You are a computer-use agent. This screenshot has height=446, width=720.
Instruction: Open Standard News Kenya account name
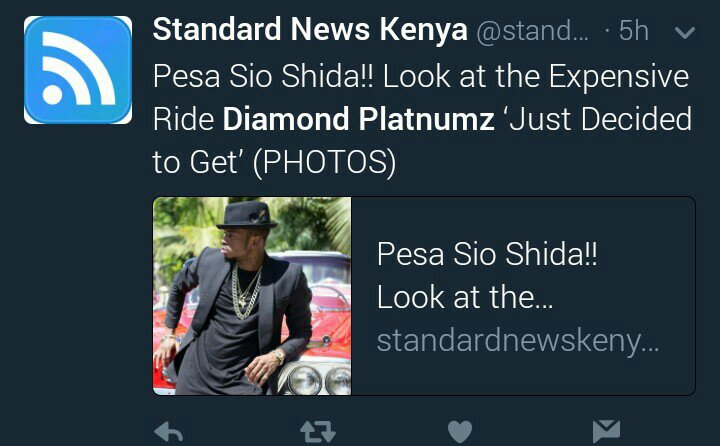tap(310, 30)
